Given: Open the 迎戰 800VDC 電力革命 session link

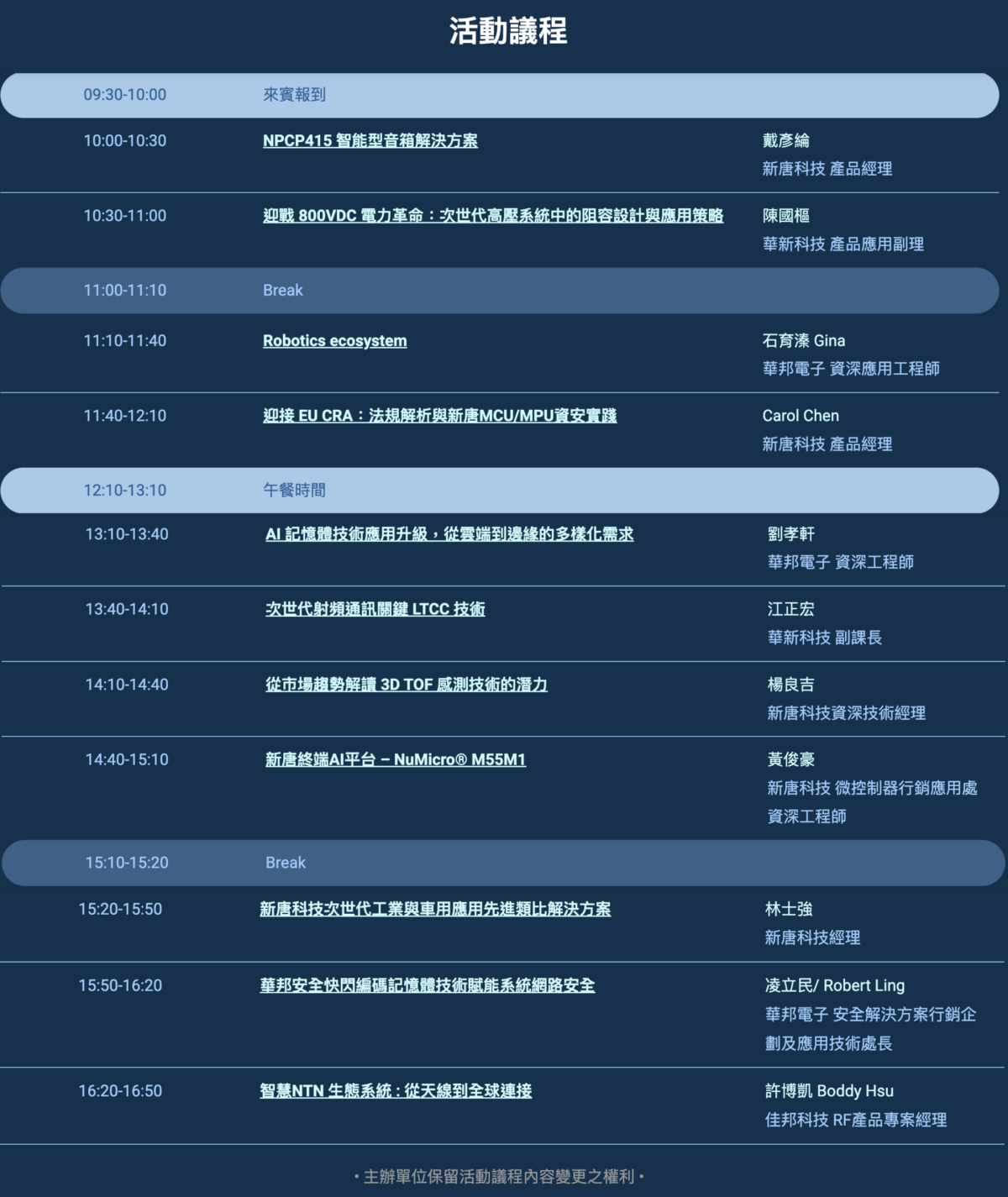Looking at the screenshot, I should pos(493,216).
